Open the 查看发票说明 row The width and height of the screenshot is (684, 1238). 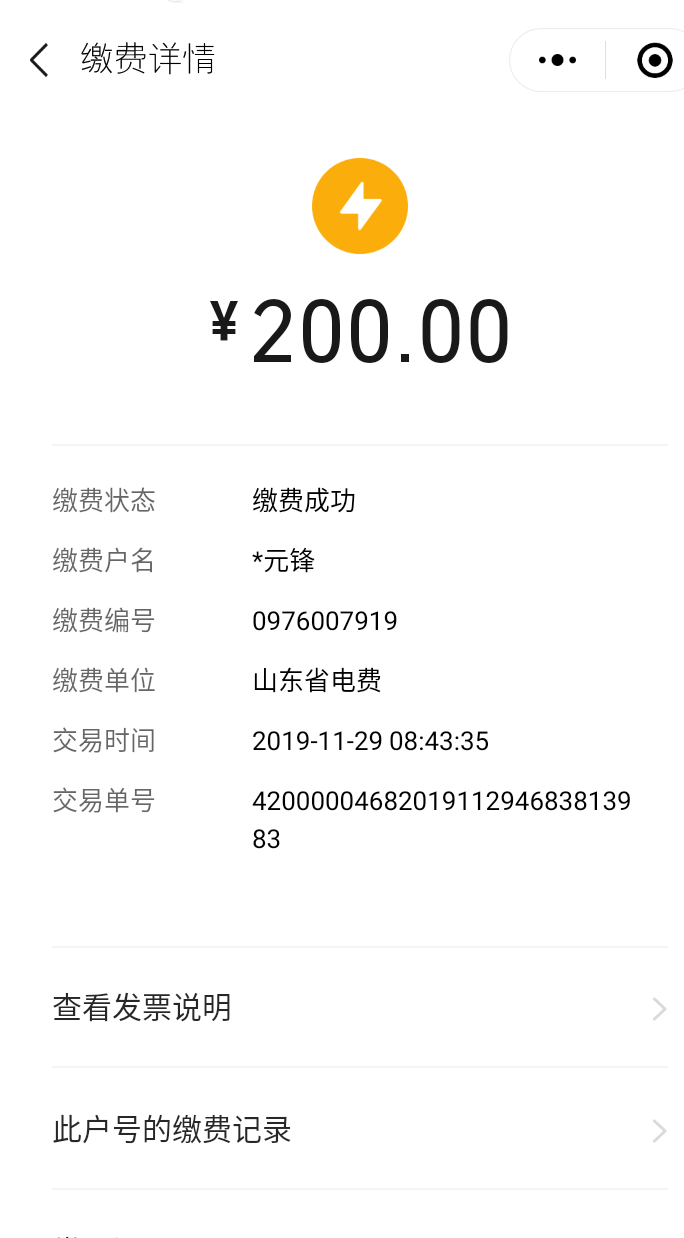point(359,1008)
